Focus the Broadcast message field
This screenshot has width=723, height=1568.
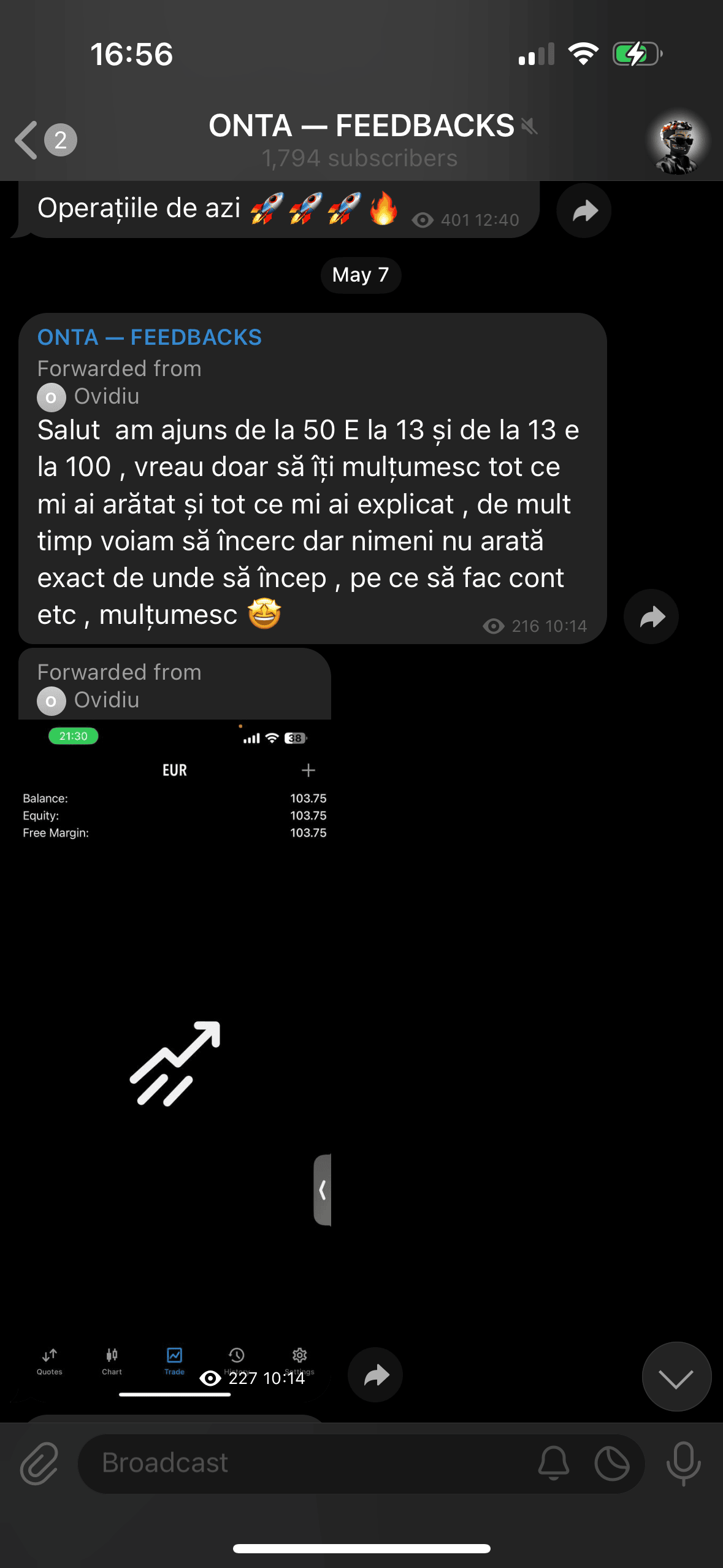307,1463
